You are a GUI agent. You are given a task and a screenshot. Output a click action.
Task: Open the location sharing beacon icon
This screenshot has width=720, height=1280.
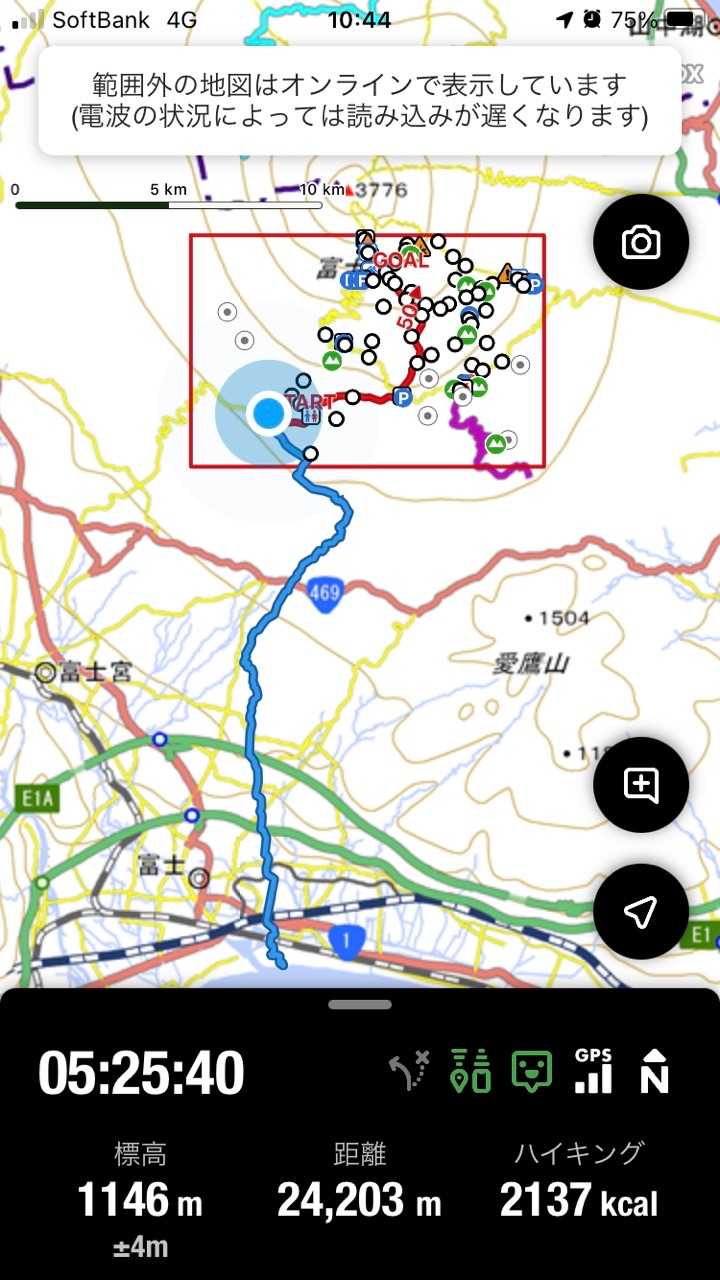(x=470, y=1071)
